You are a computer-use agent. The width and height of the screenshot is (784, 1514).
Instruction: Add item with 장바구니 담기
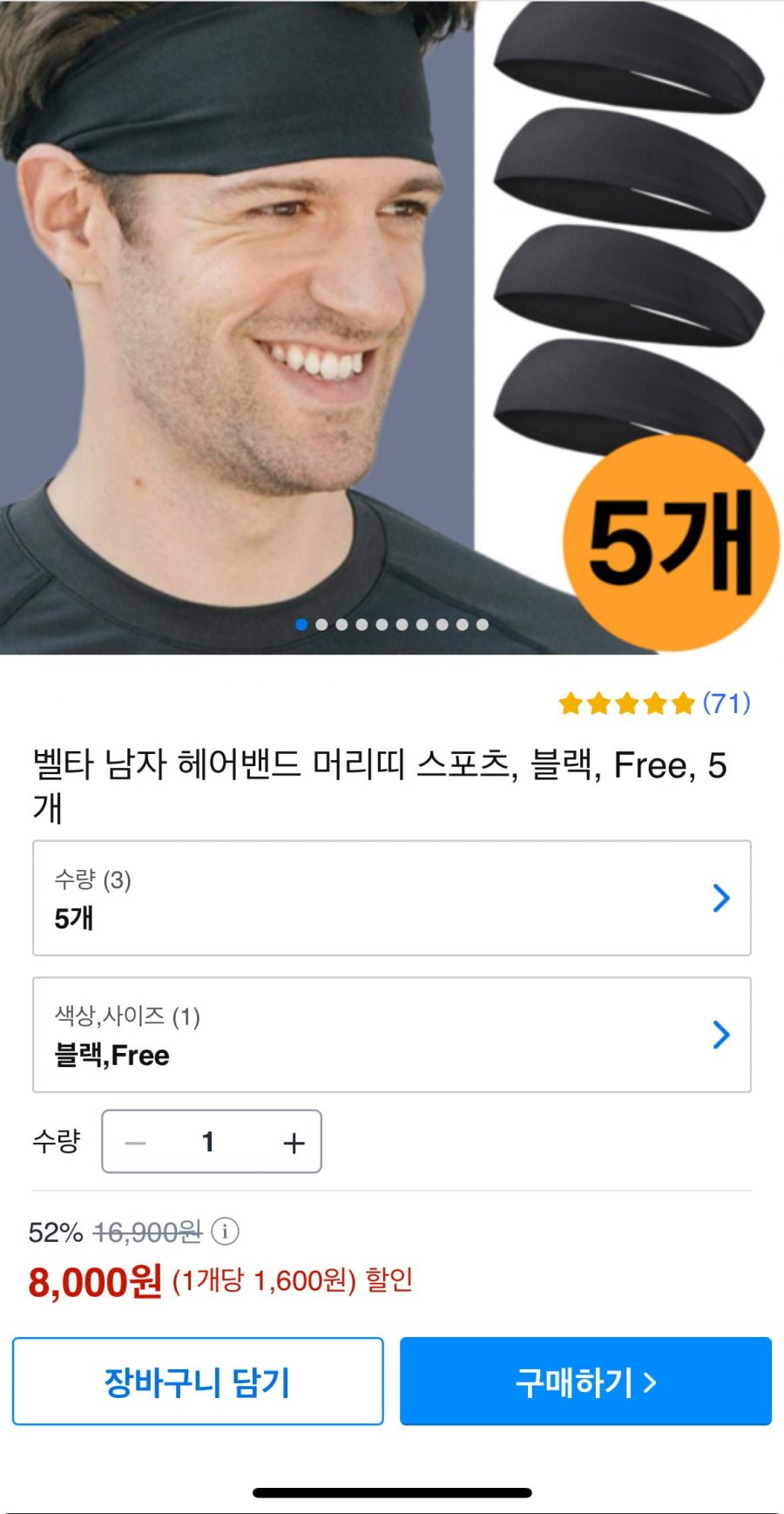coord(198,1382)
